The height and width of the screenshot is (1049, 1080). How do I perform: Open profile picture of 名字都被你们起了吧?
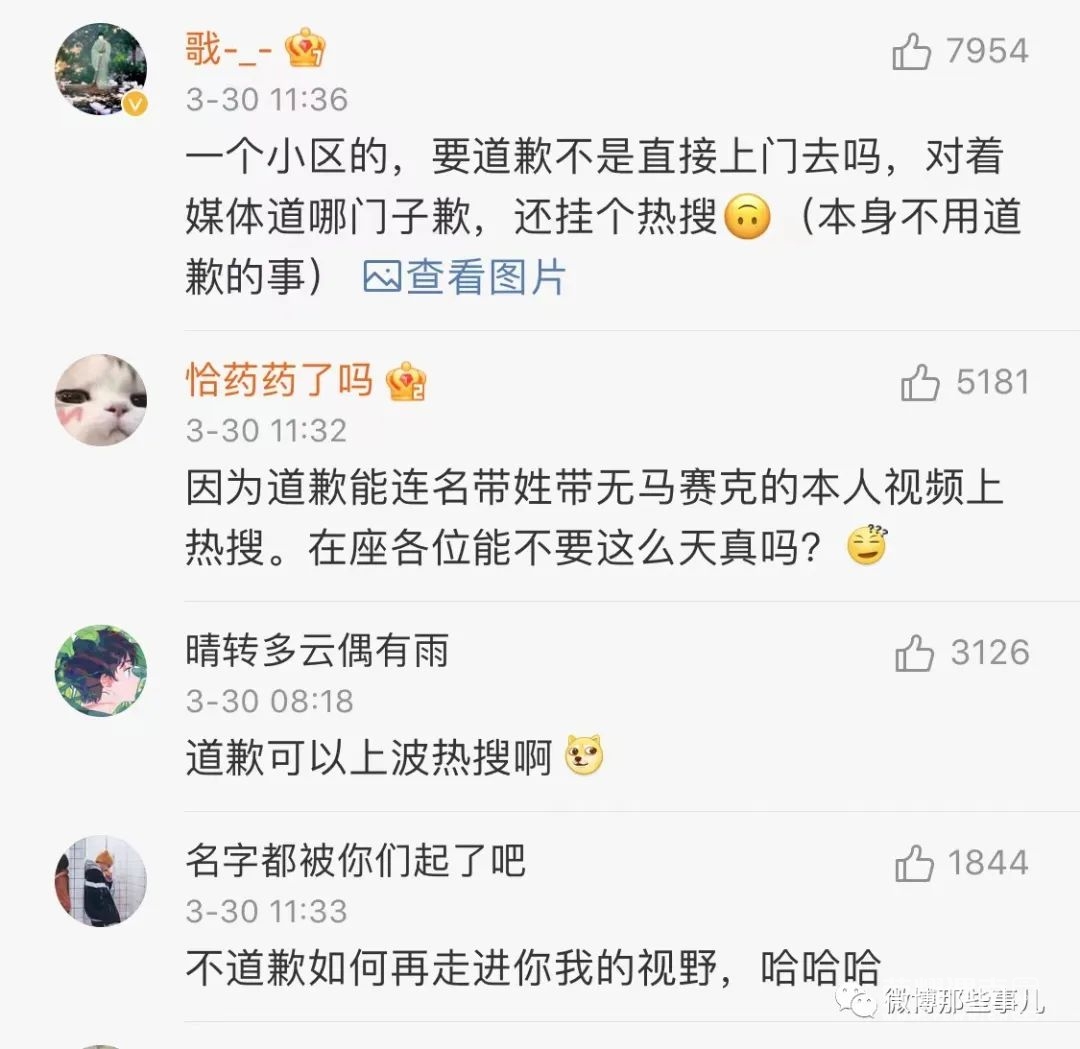click(100, 881)
